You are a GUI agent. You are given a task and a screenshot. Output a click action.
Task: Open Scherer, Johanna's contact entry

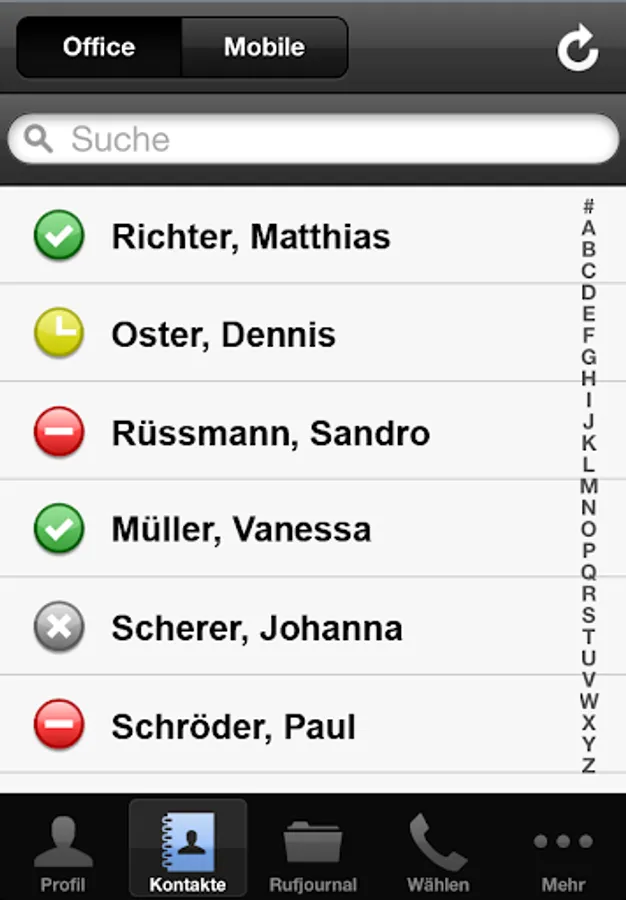coord(257,628)
